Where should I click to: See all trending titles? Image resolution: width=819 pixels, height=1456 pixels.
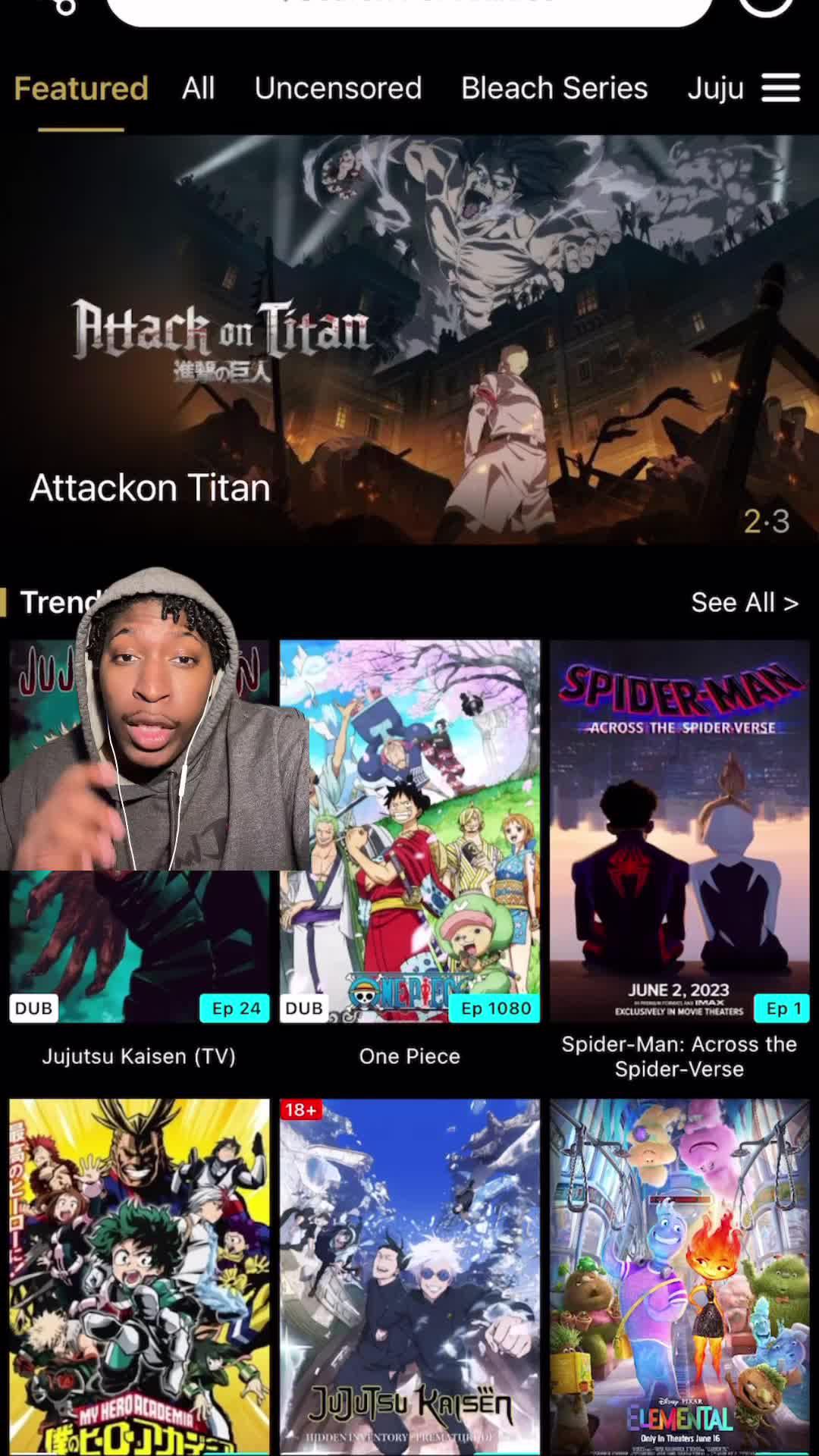coord(744,603)
